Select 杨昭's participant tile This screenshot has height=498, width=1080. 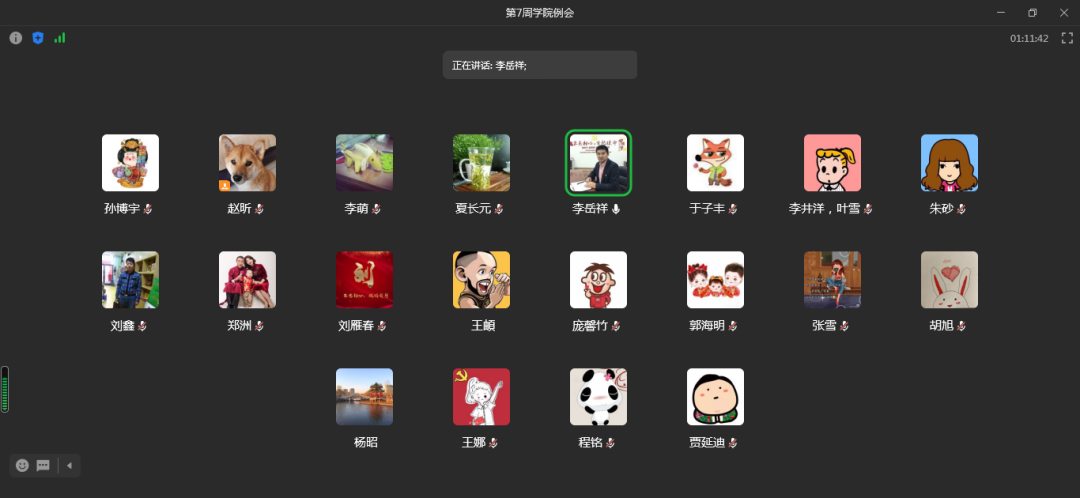click(x=364, y=397)
